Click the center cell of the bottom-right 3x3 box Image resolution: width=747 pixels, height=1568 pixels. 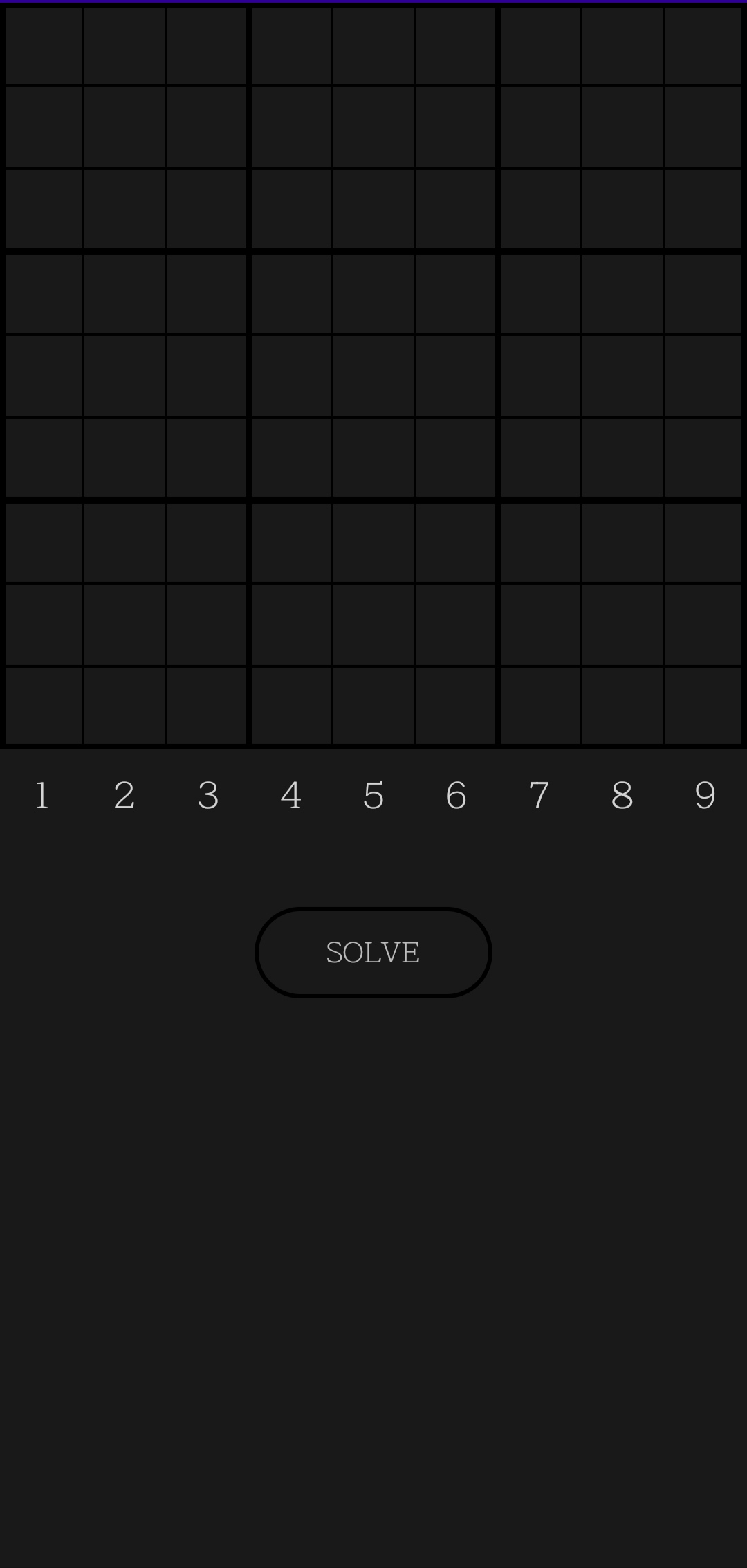click(622, 622)
